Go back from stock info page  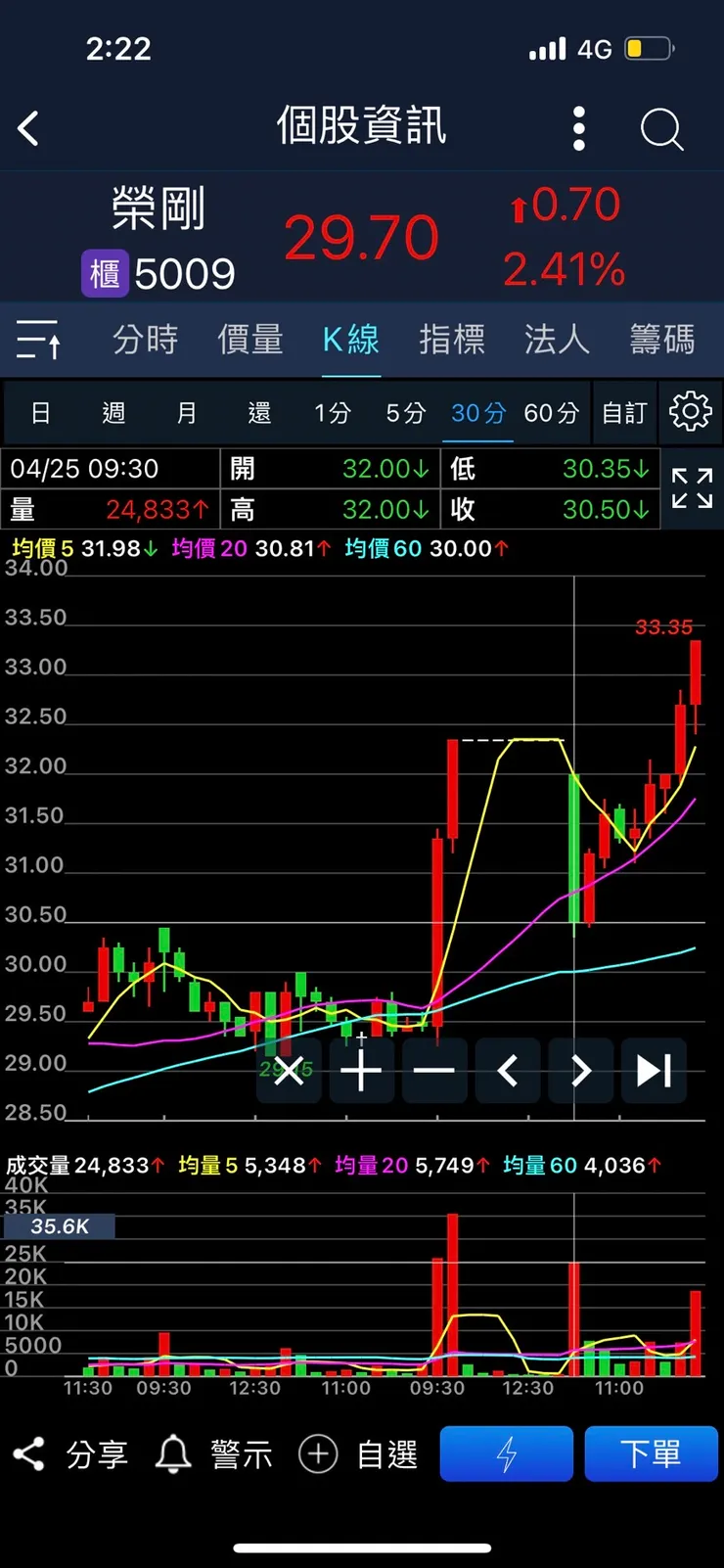[x=29, y=128]
